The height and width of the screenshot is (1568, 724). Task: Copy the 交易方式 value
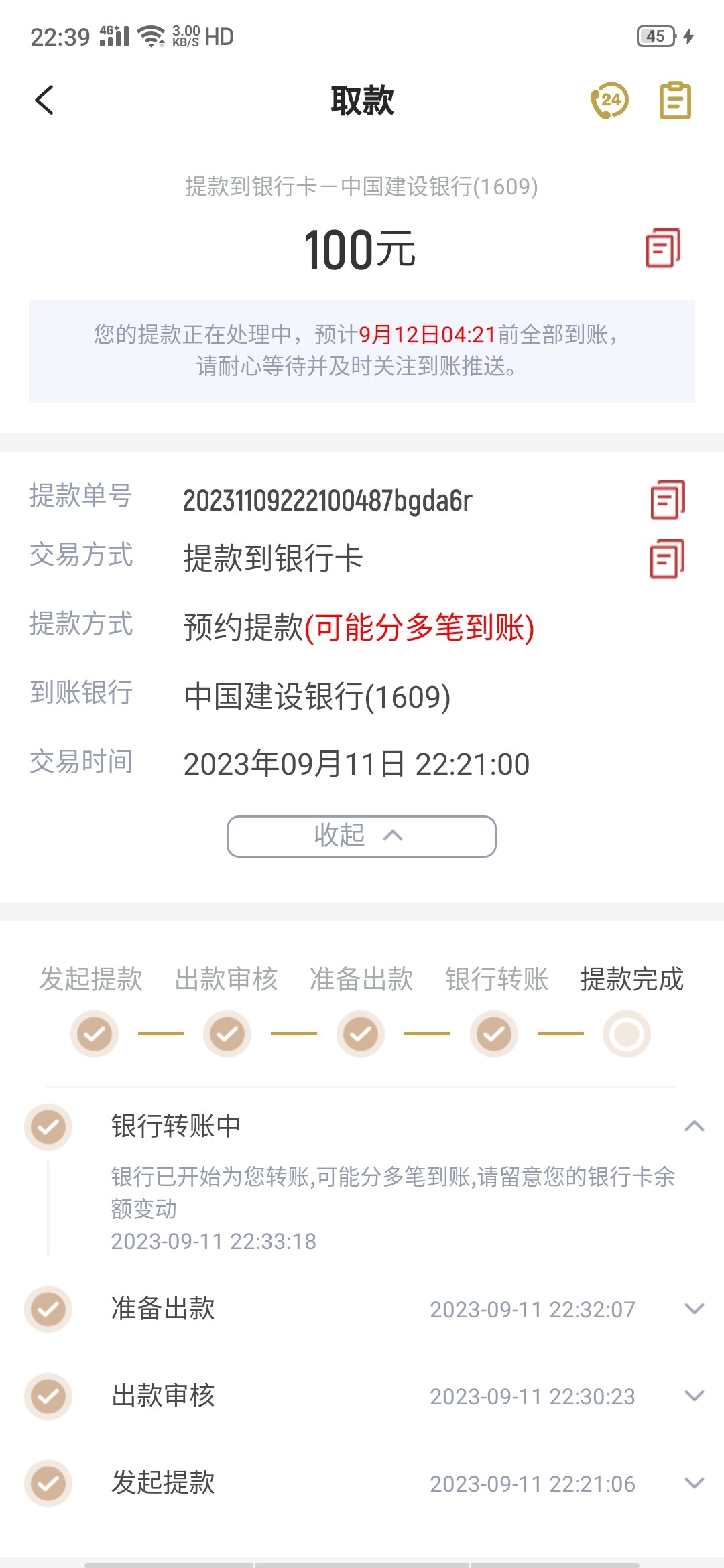click(x=668, y=559)
